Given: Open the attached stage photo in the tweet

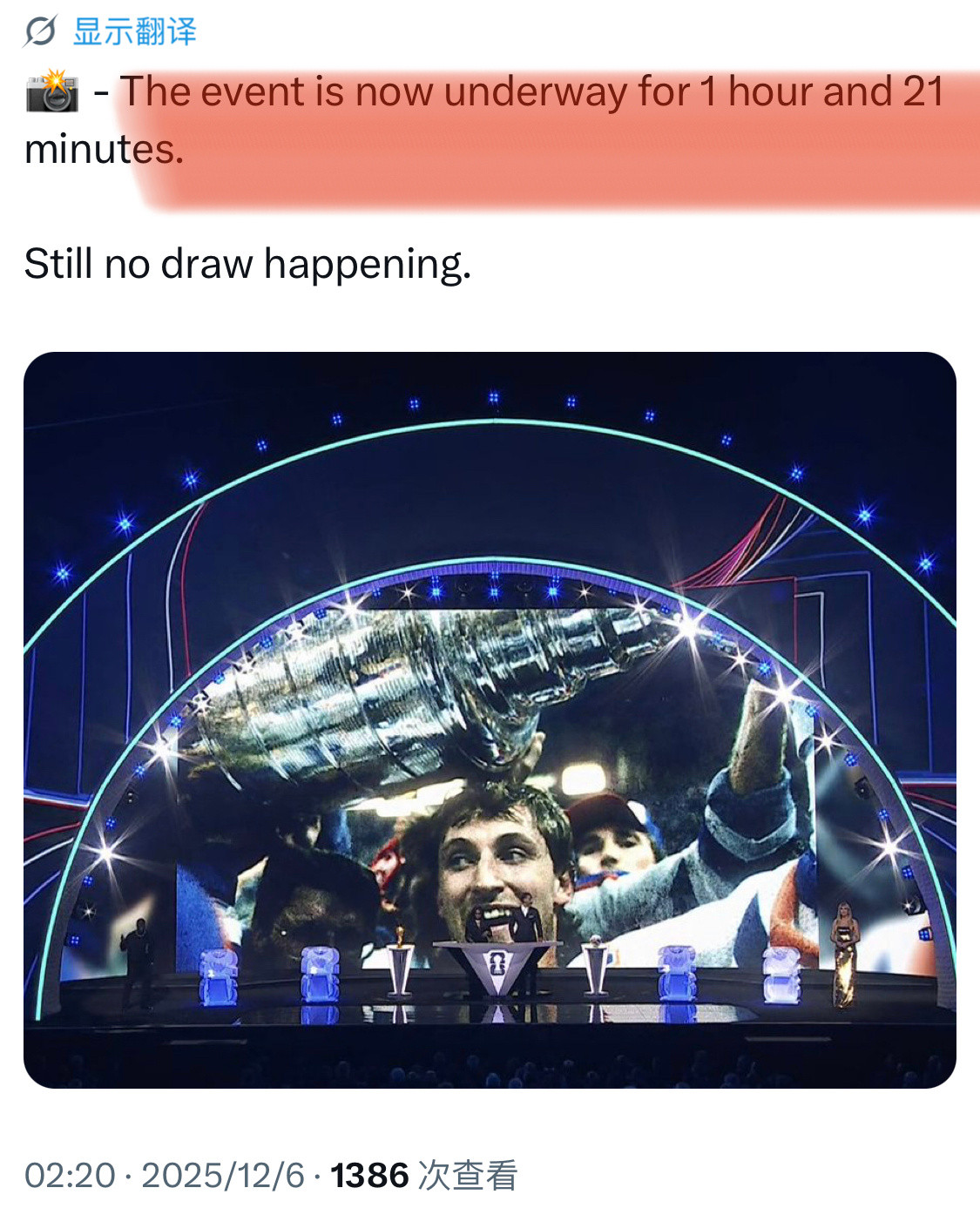Looking at the screenshot, I should click(x=490, y=719).
